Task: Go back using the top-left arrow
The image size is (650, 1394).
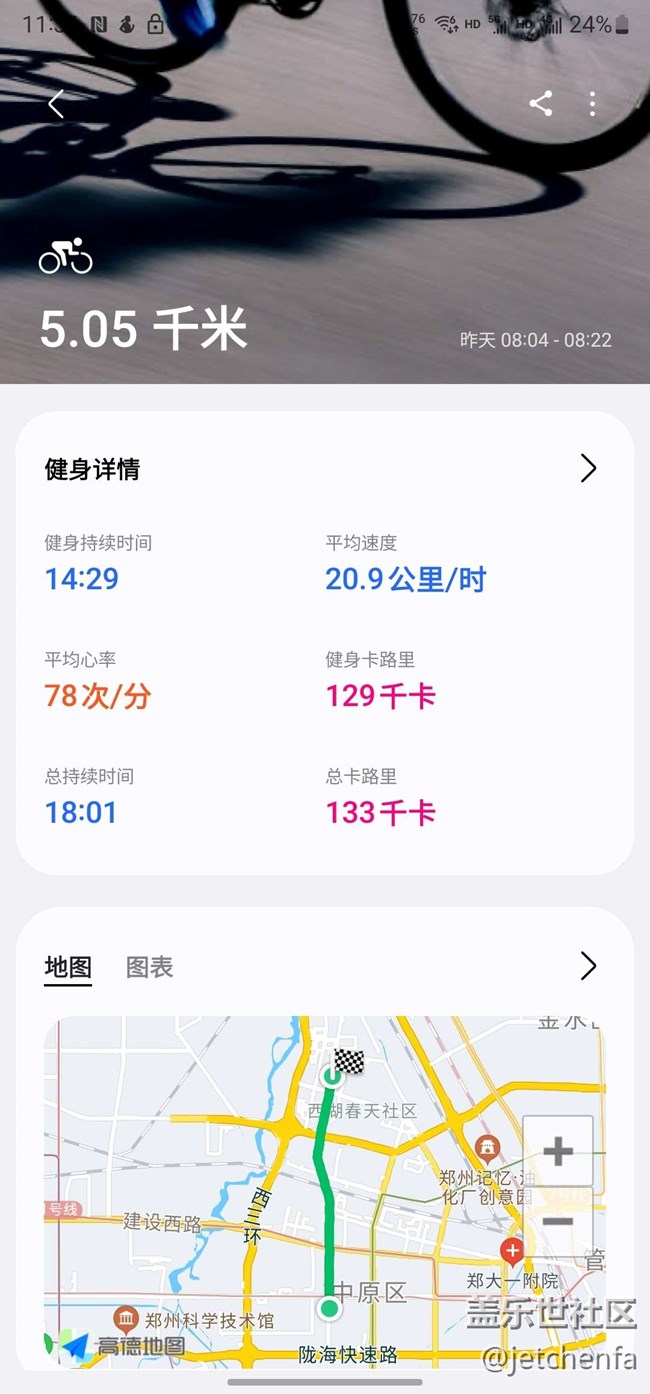Action: coord(56,103)
